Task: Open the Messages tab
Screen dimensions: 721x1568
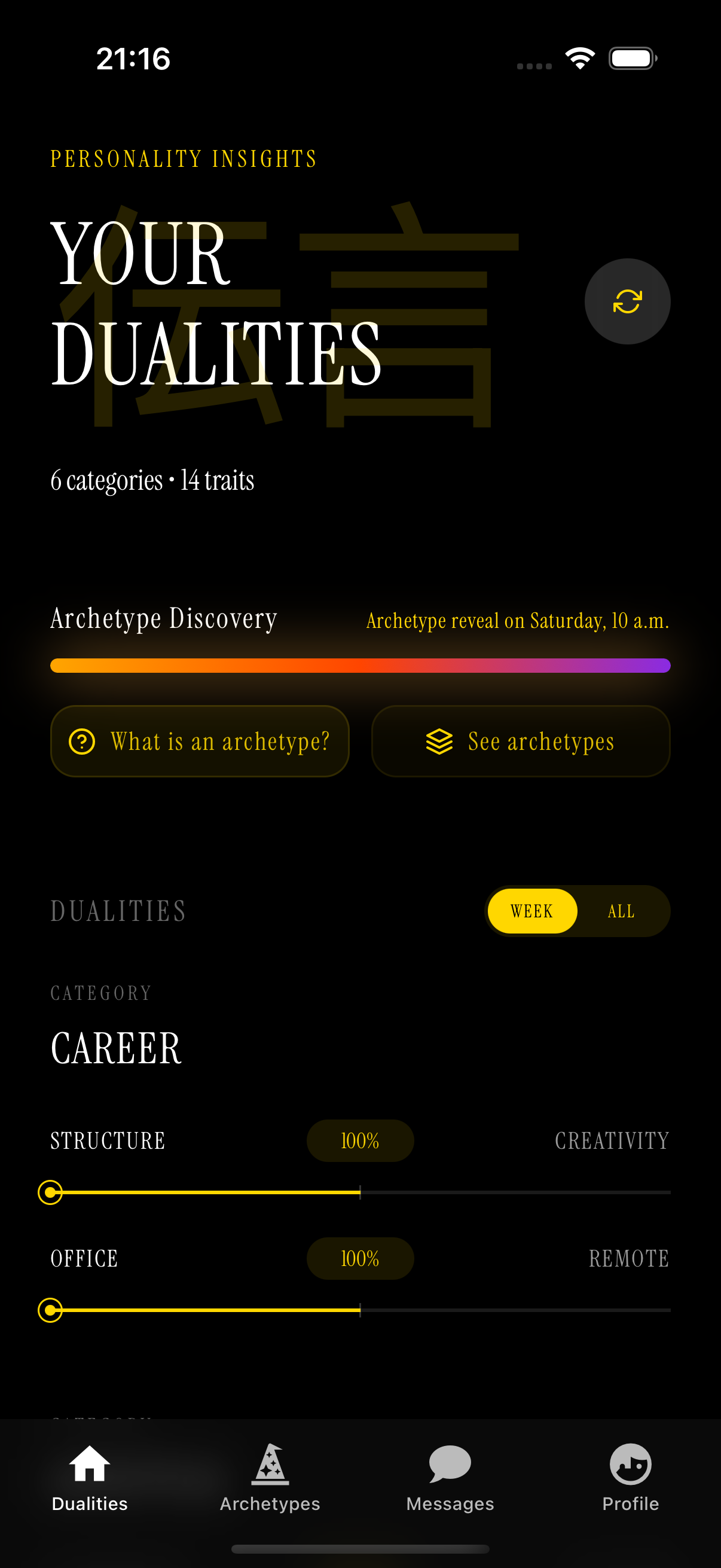Action: 450,1478
